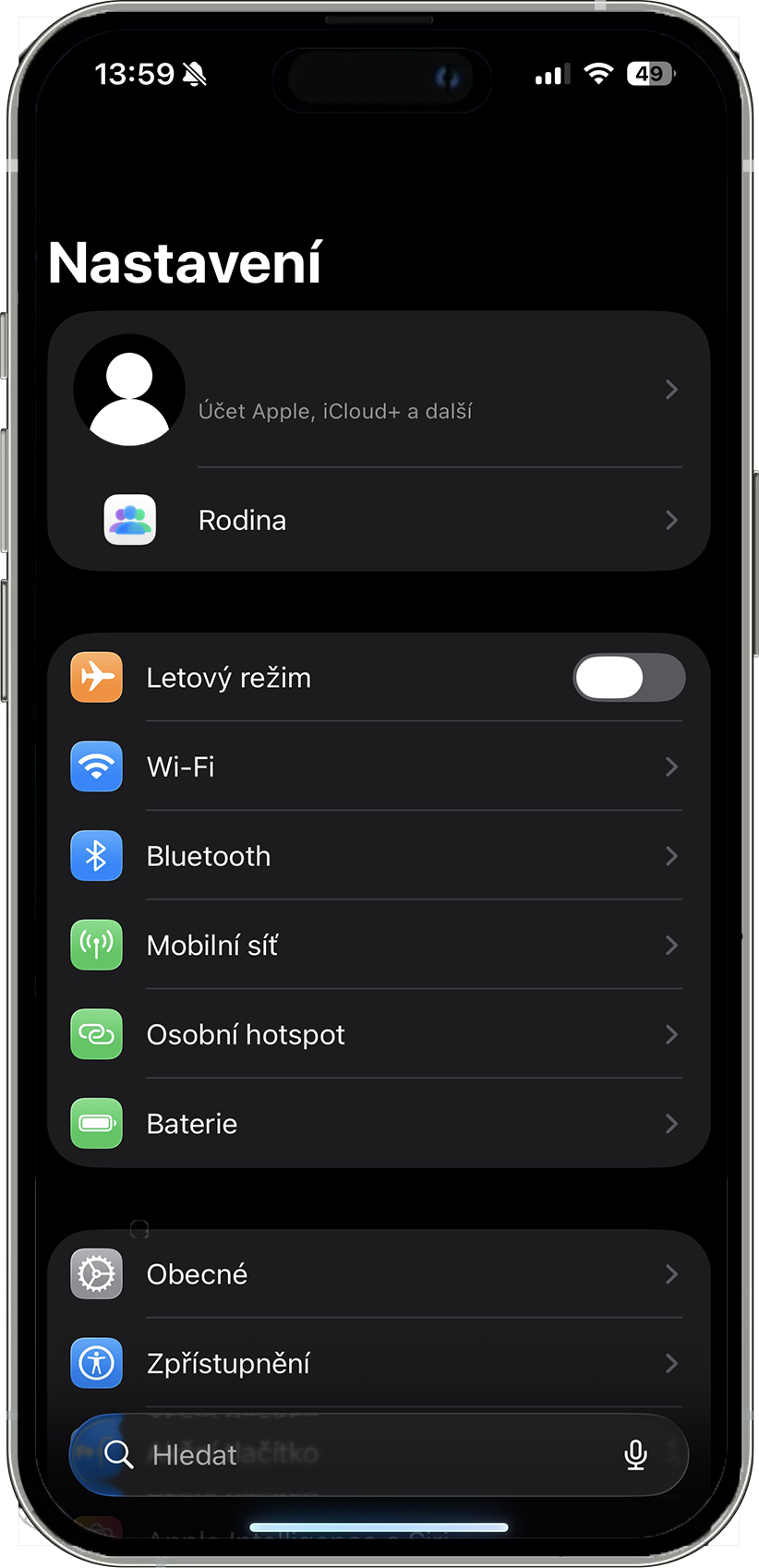Open Zpřístupnění settings
The height and width of the screenshot is (1568, 759).
point(379,1363)
